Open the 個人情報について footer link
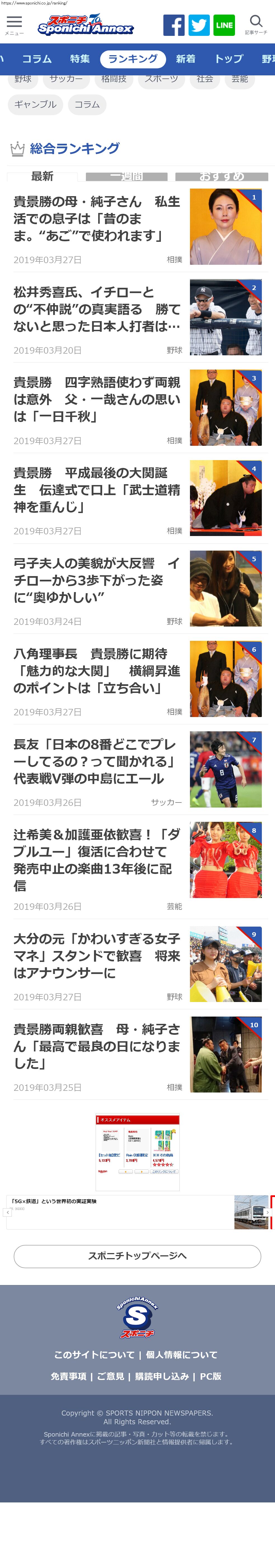This screenshot has height=1568, width=275. [x=182, y=1354]
